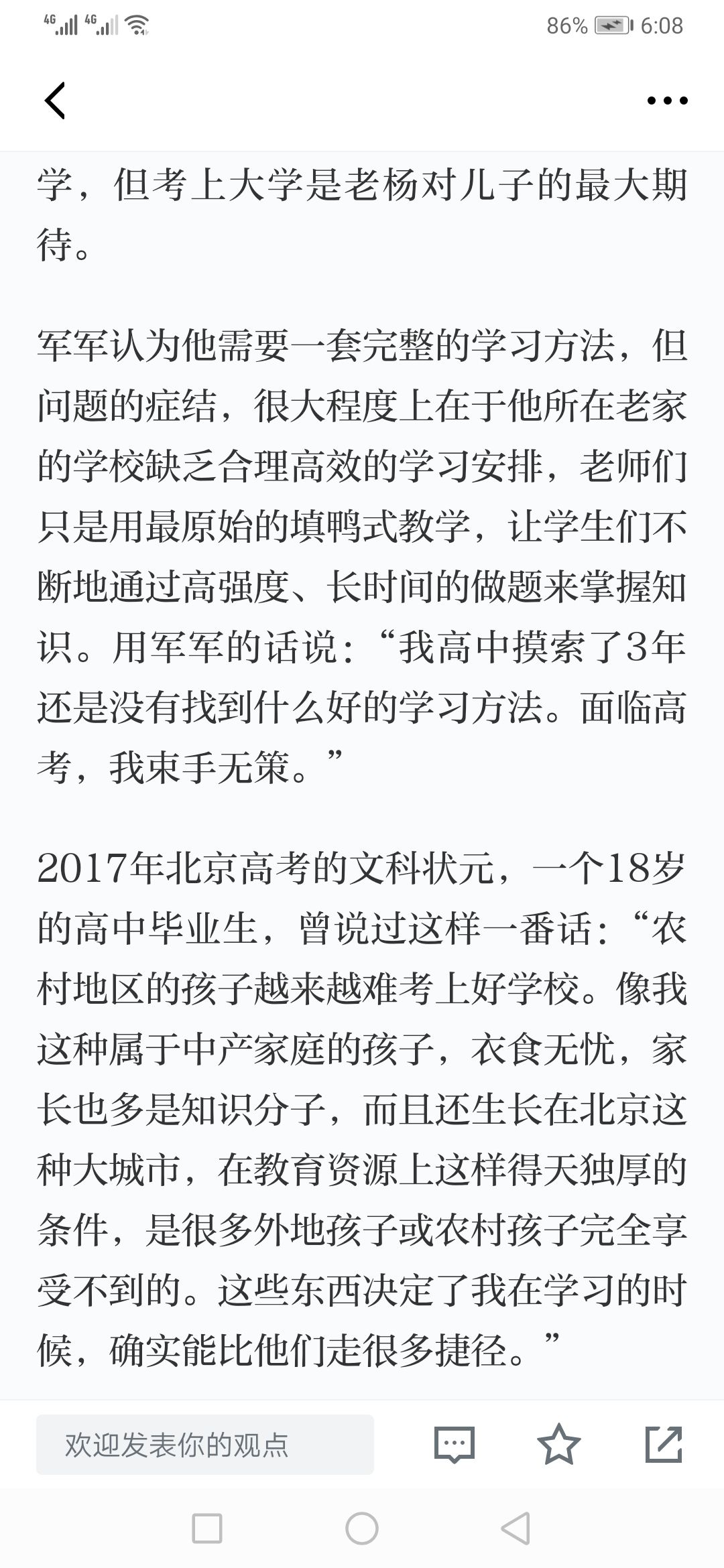Screen dimensions: 724x1568
Task: Open the article's comments icon
Action: [455, 1445]
